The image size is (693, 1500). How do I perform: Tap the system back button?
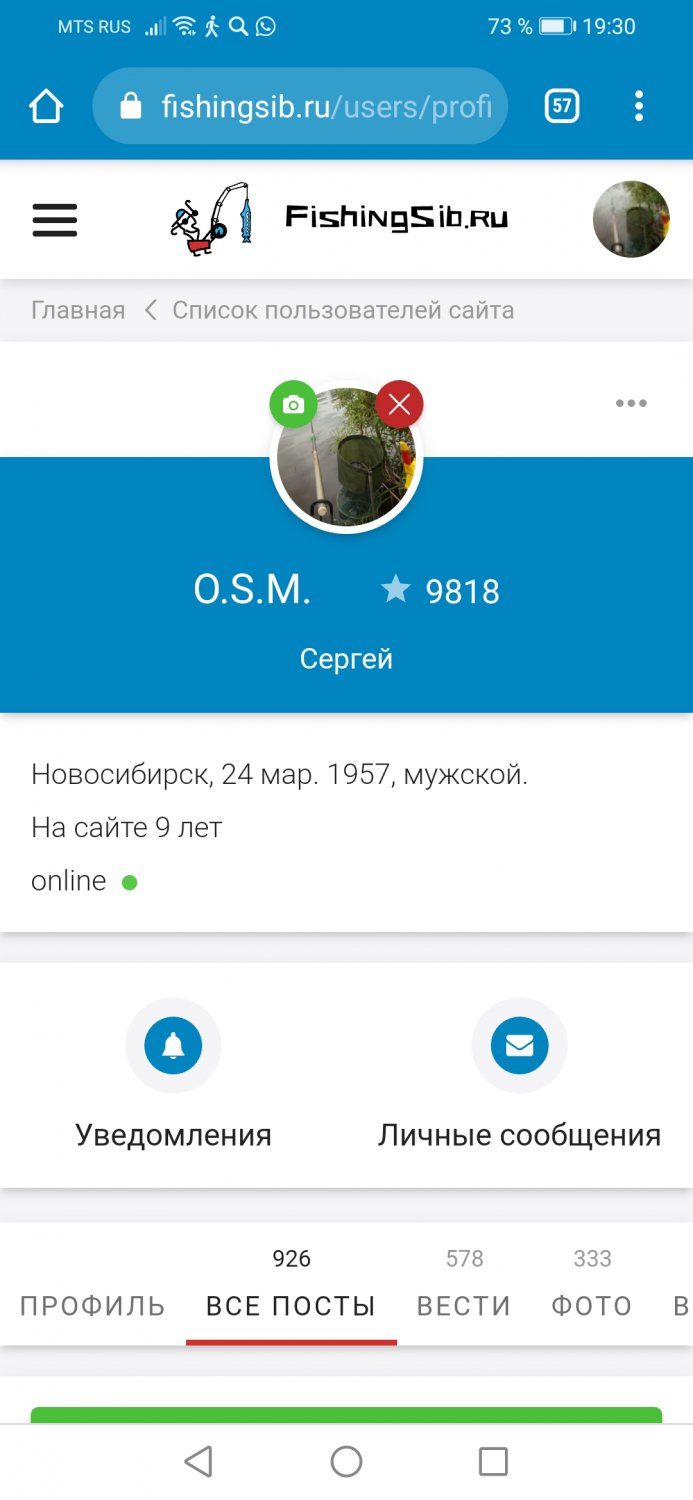[199, 1462]
